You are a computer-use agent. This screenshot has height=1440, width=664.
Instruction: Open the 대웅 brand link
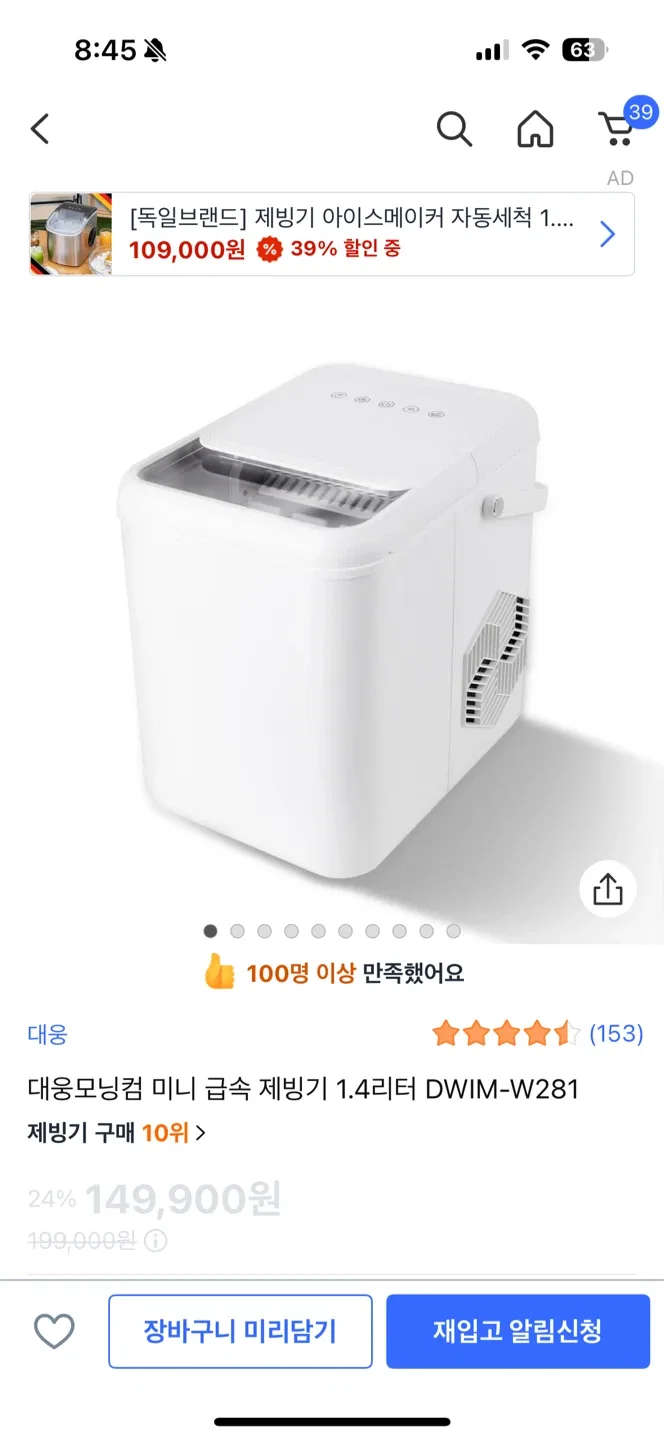pos(47,1034)
